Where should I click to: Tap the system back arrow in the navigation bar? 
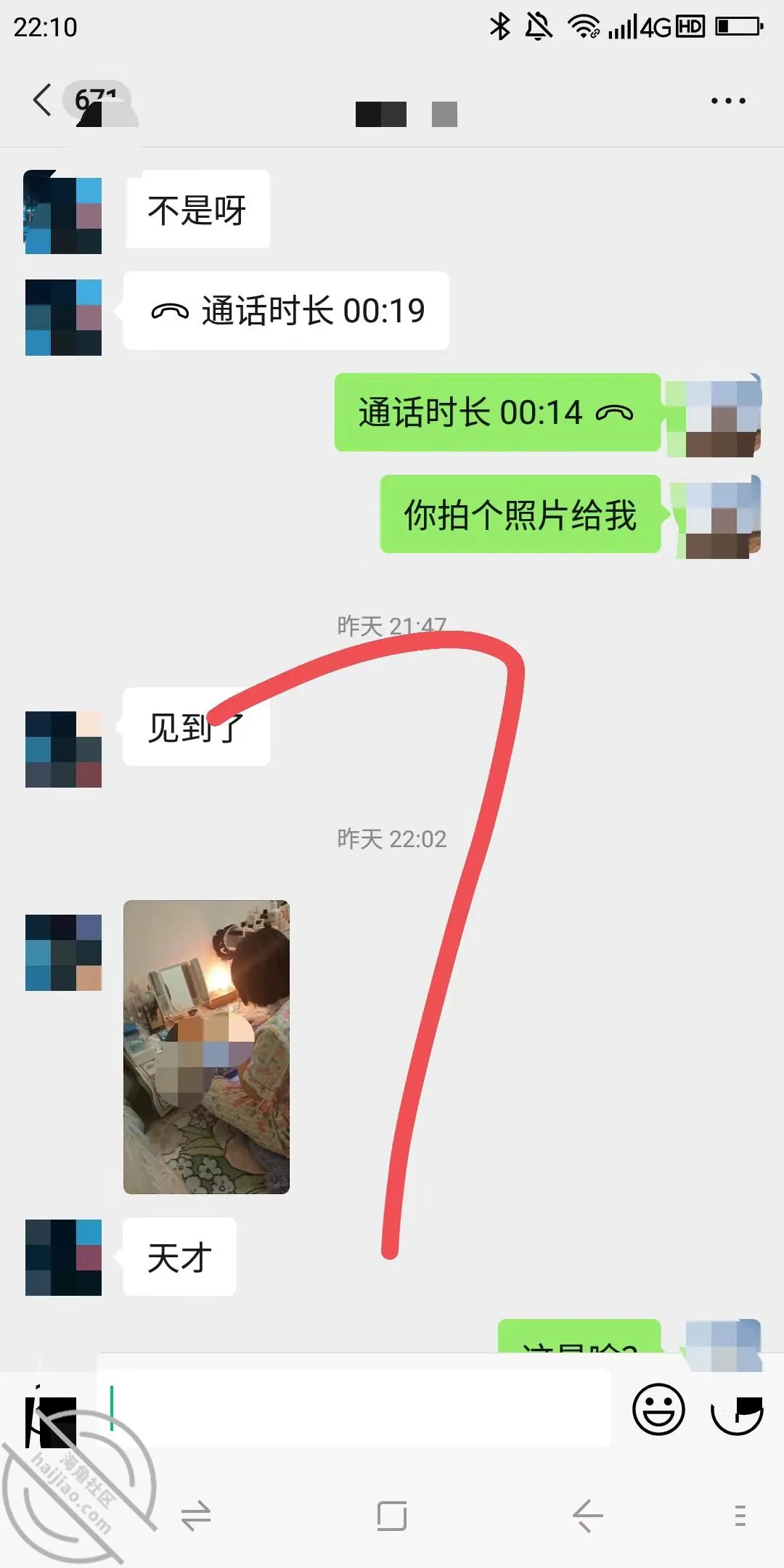587,1516
